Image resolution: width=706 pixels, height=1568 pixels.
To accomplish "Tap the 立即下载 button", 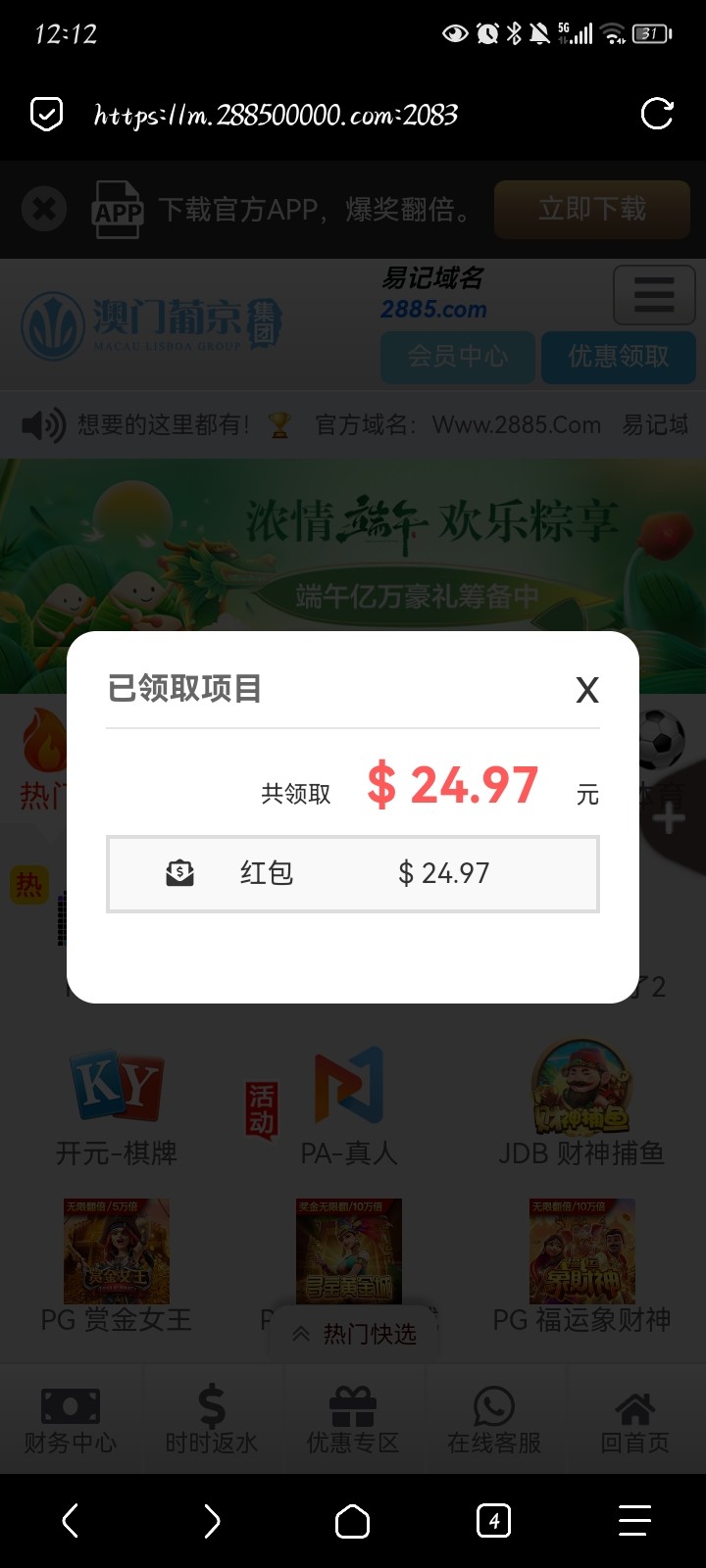I will [x=591, y=209].
